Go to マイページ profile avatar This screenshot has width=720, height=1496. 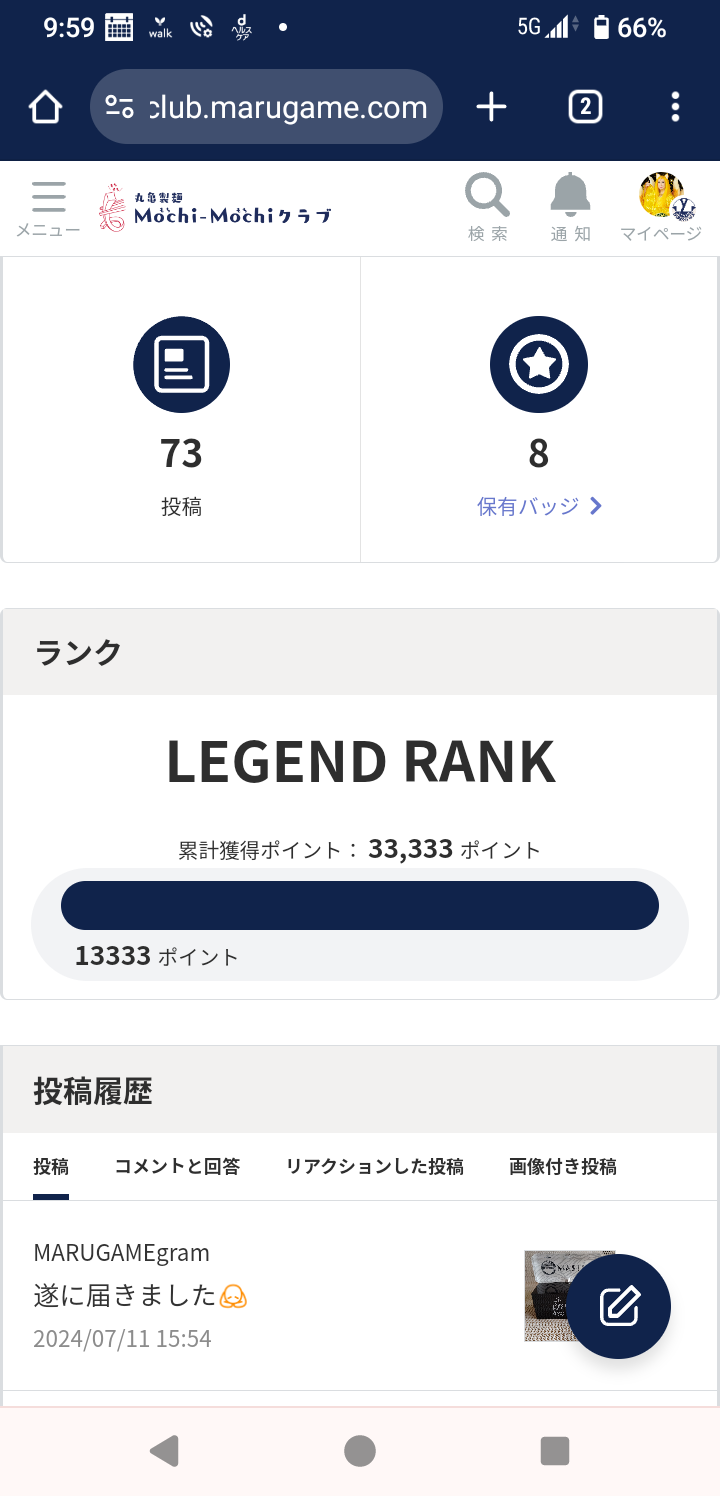tap(662, 207)
